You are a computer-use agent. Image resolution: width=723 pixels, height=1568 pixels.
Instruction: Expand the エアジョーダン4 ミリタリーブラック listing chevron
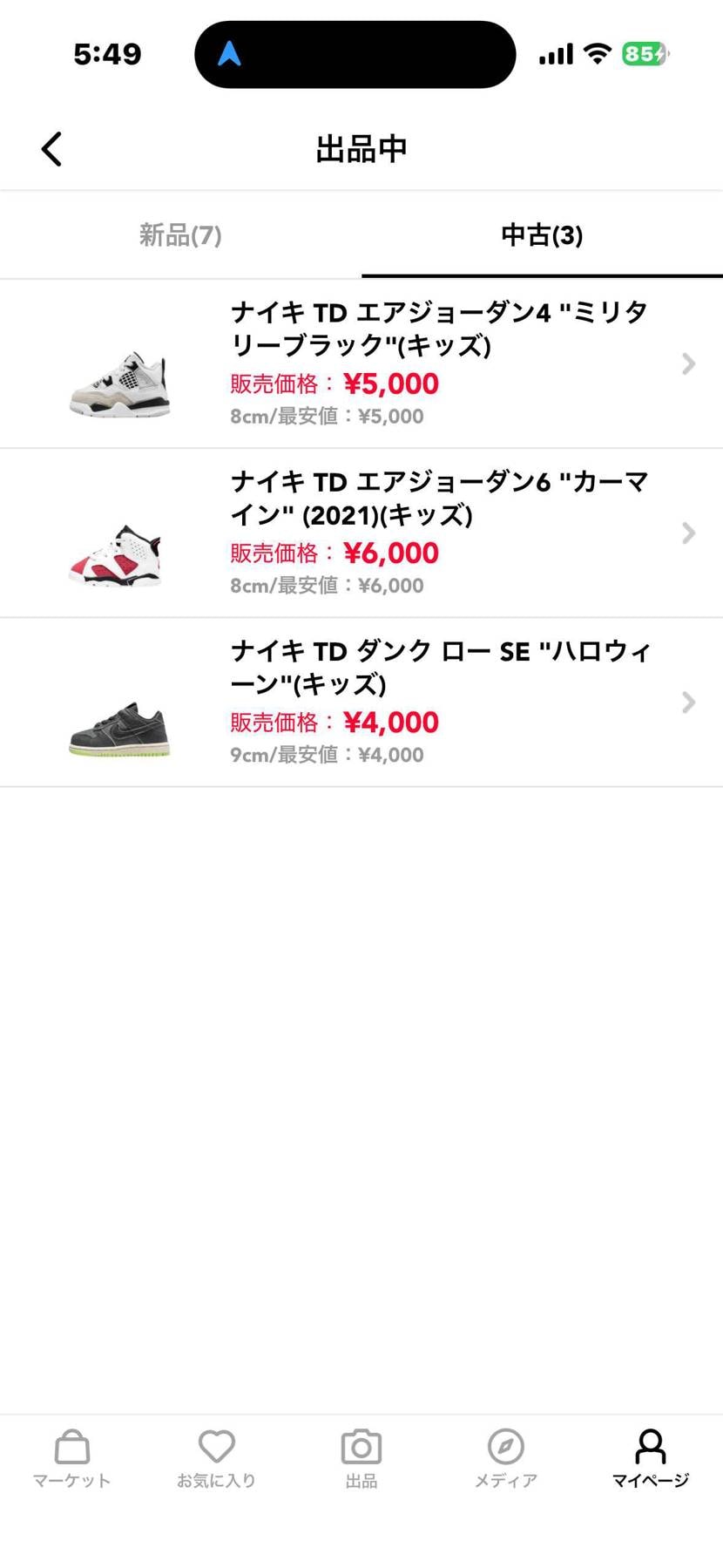(688, 363)
